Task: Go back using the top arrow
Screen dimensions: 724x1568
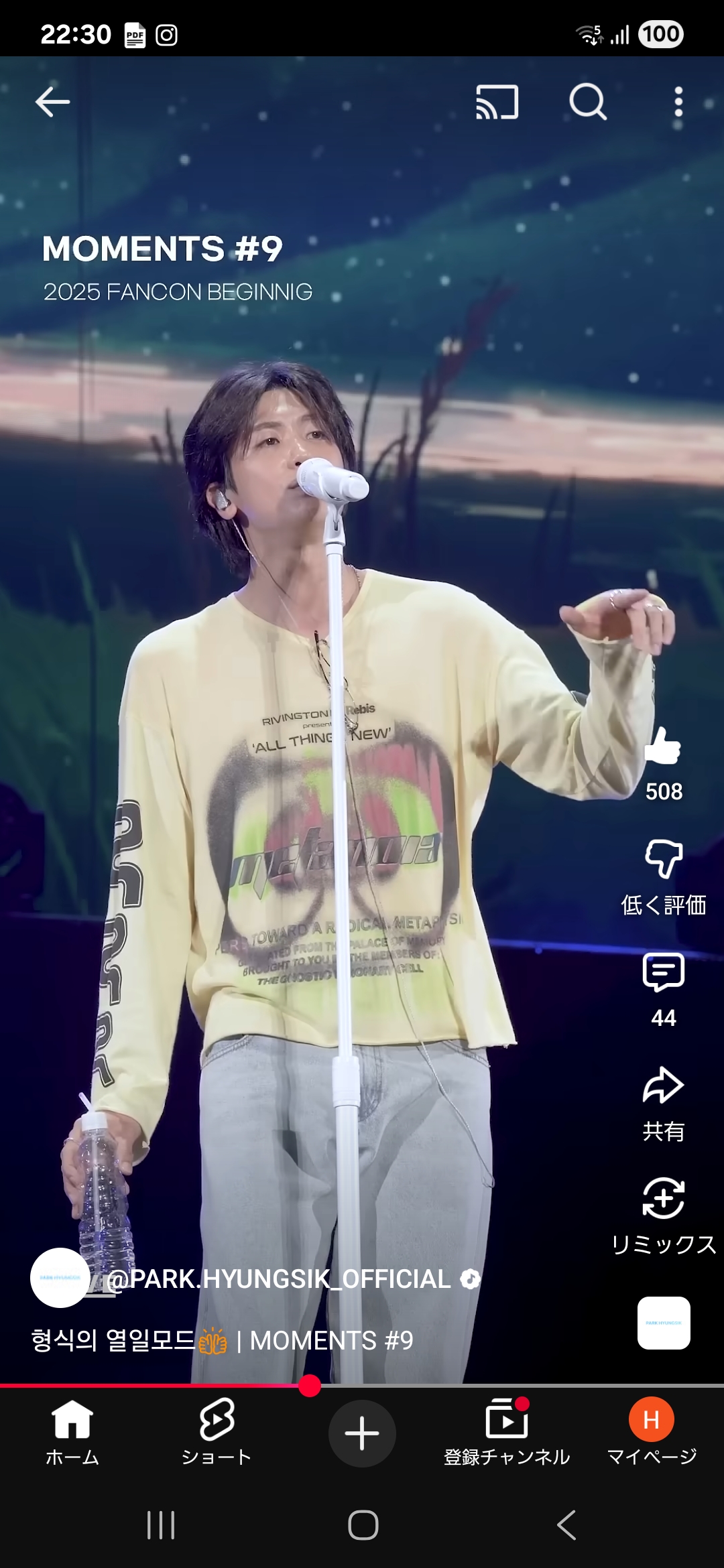Action: [x=52, y=103]
